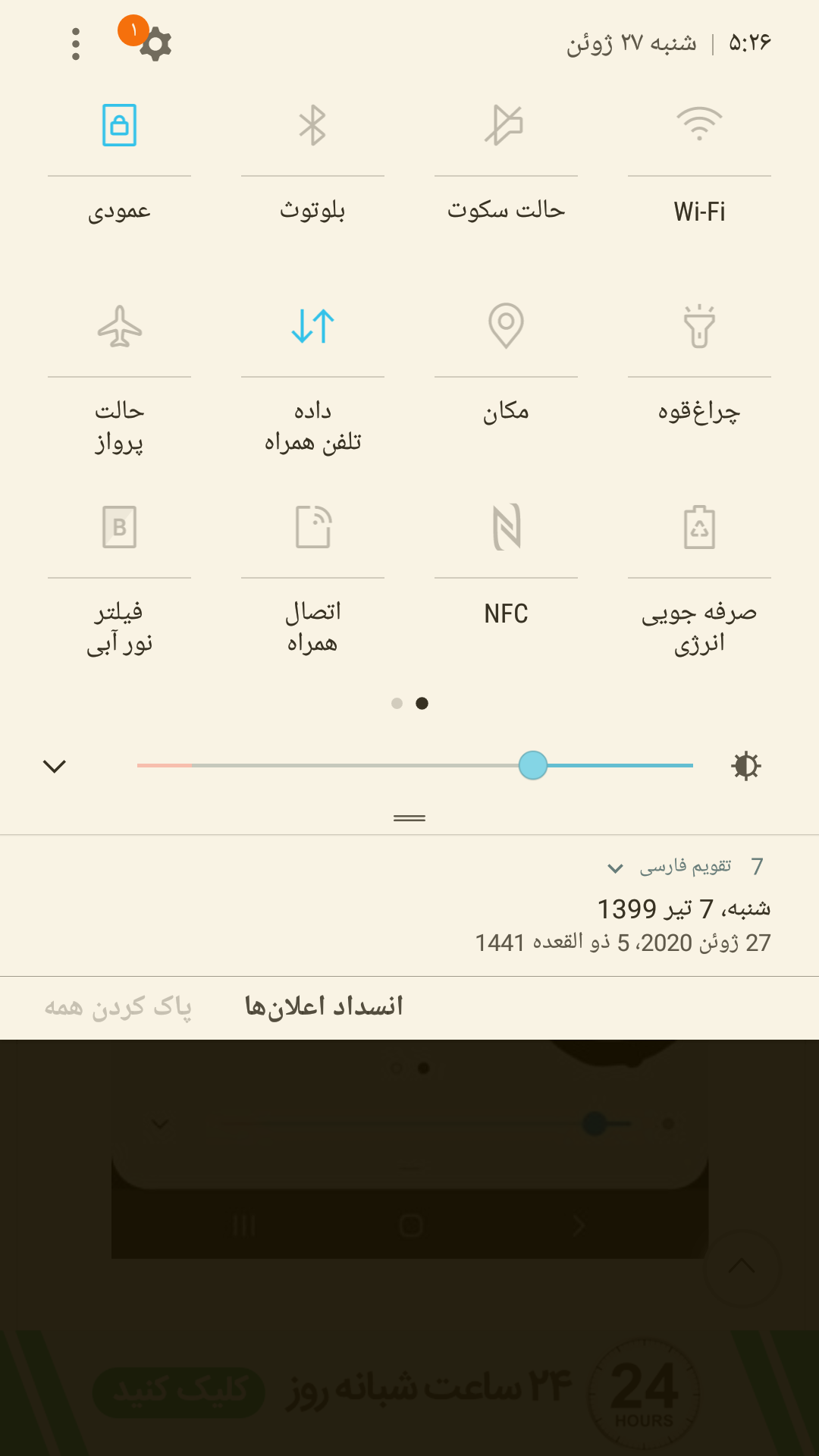Open the settings gear icon
The width and height of the screenshot is (819, 1456).
tap(155, 45)
